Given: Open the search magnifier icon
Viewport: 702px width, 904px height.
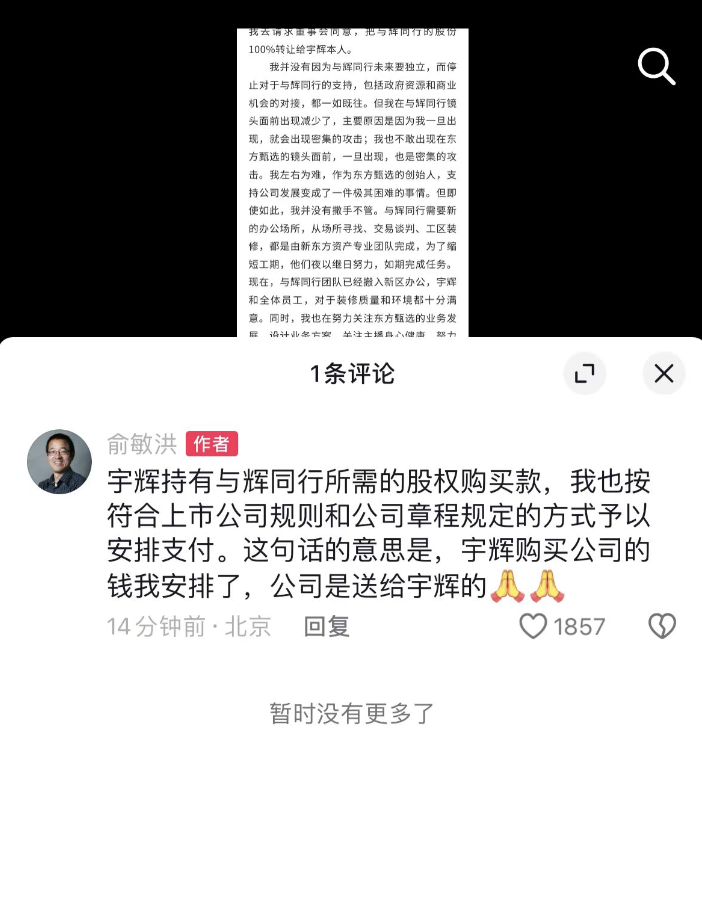Looking at the screenshot, I should click(x=656, y=66).
